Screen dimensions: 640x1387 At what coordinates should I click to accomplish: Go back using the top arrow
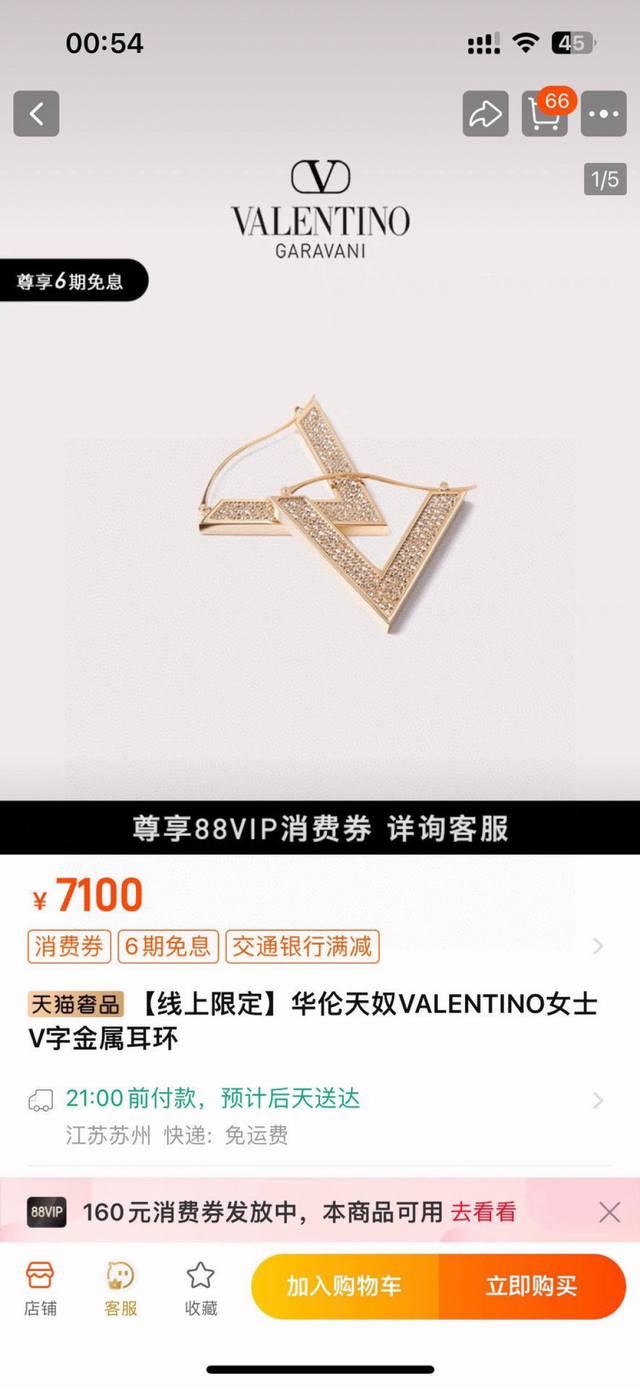click(36, 114)
